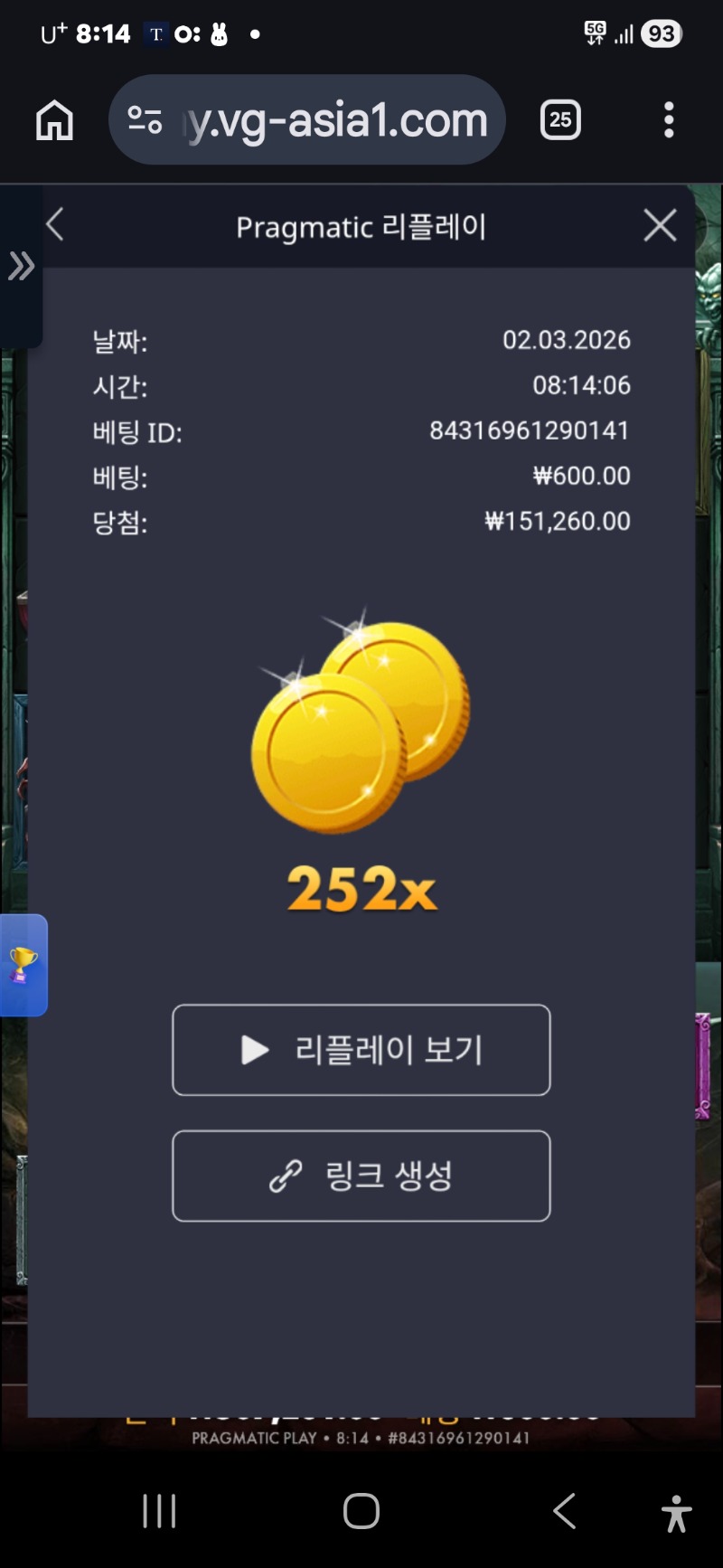Open the browser home page
The image size is (723, 1568).
(x=54, y=120)
